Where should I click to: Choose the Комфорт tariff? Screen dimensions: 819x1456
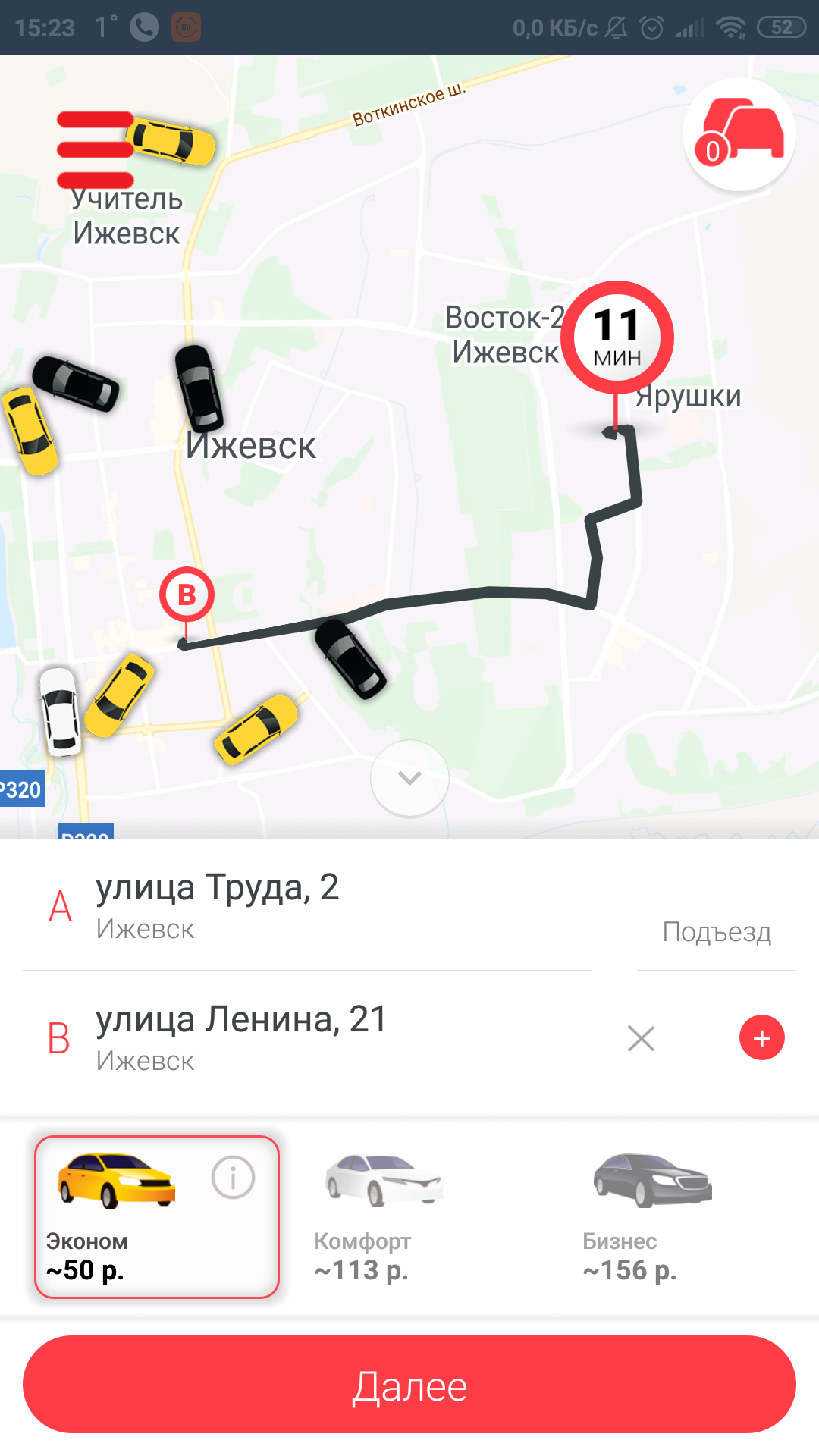tap(379, 1217)
